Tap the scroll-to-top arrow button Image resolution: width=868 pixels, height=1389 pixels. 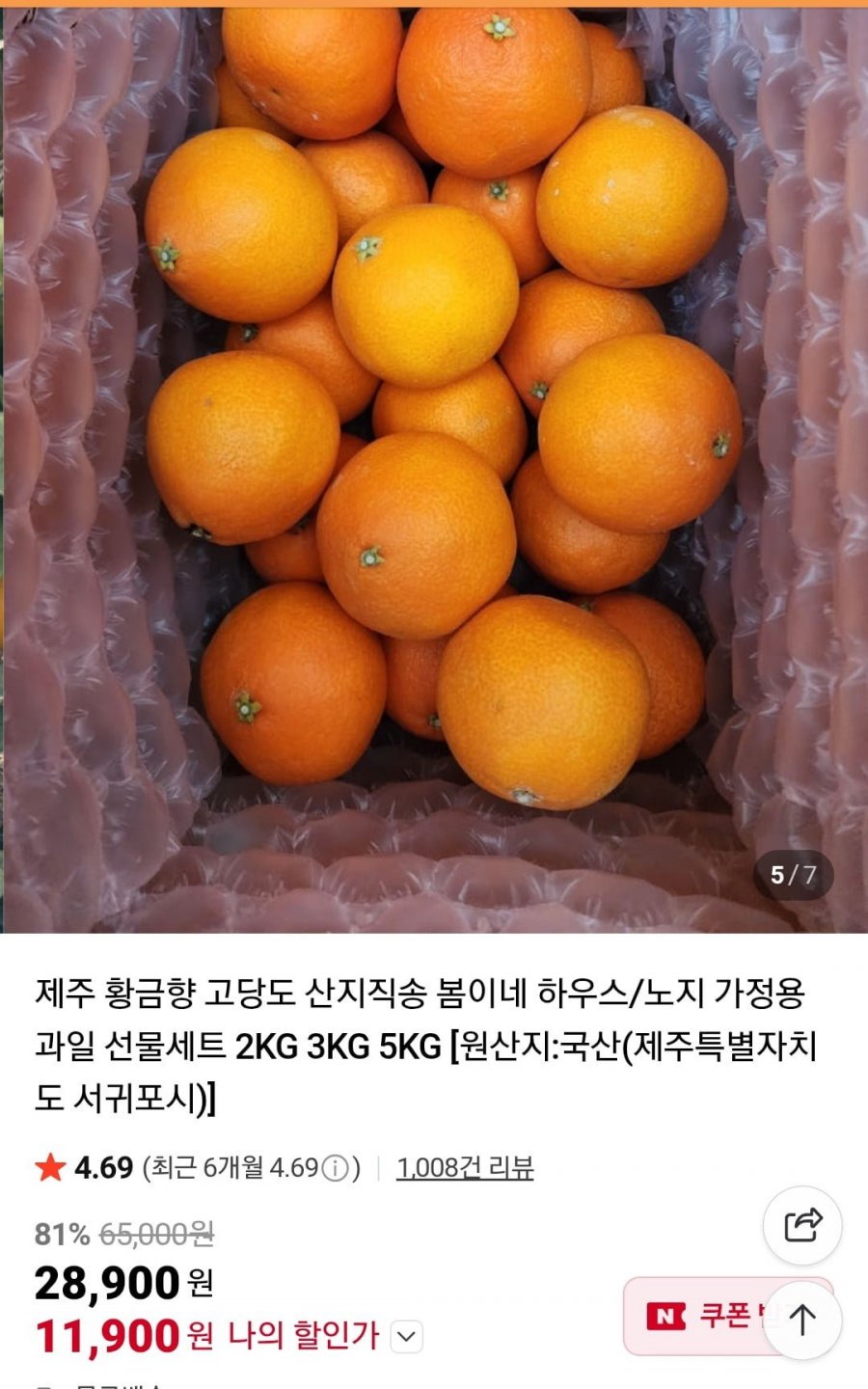coord(802,1321)
